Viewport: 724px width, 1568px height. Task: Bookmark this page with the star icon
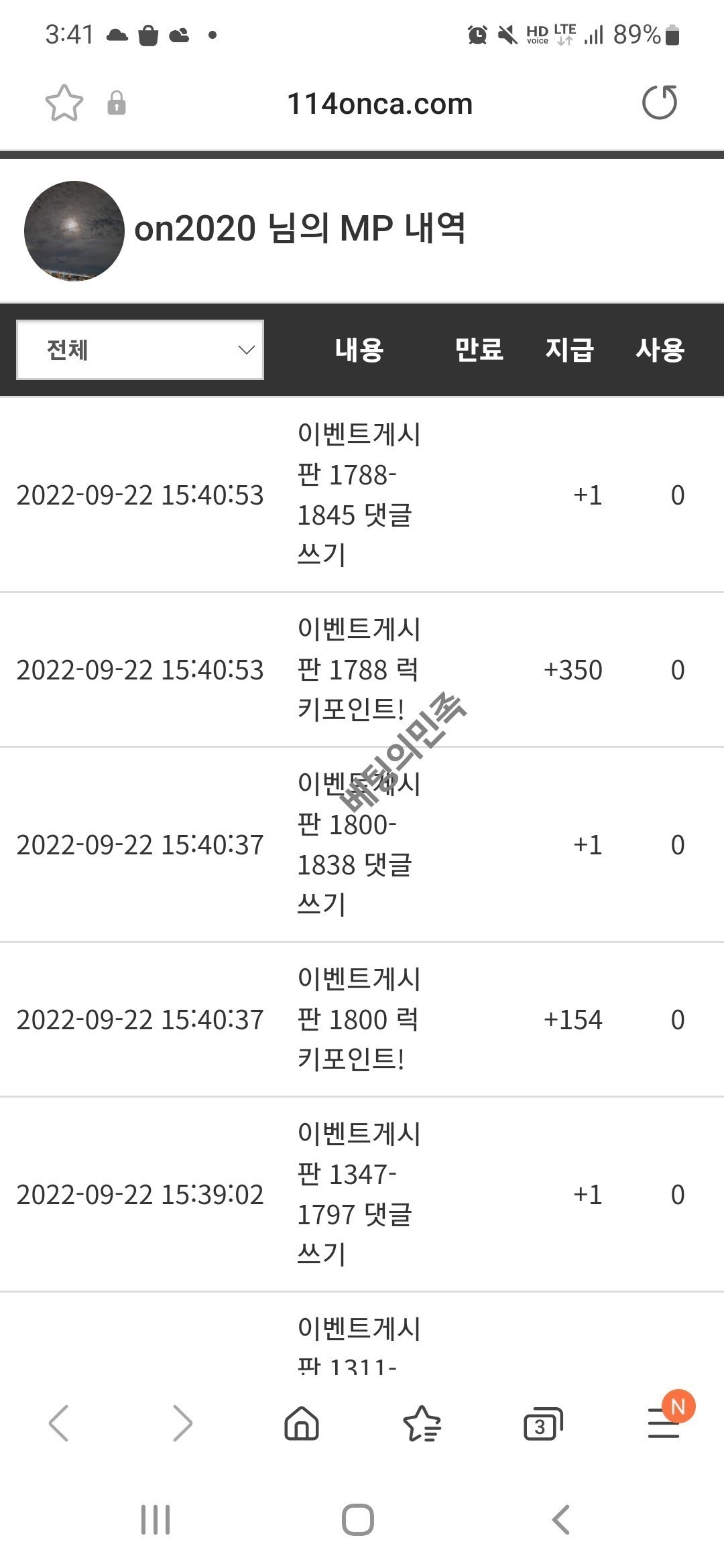[x=64, y=103]
